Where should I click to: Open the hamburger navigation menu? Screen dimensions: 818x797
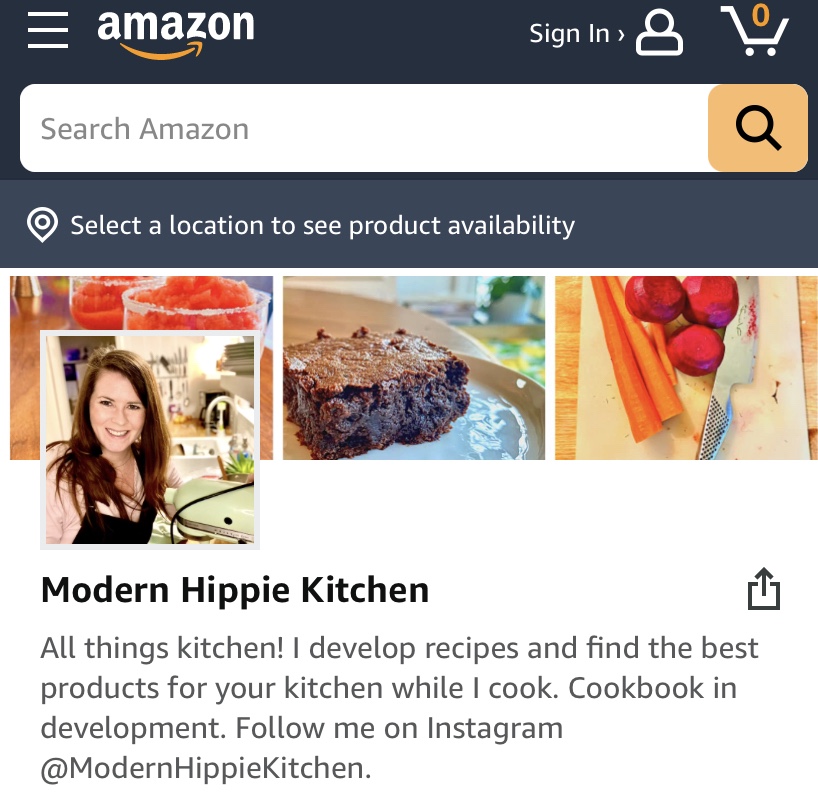48,30
